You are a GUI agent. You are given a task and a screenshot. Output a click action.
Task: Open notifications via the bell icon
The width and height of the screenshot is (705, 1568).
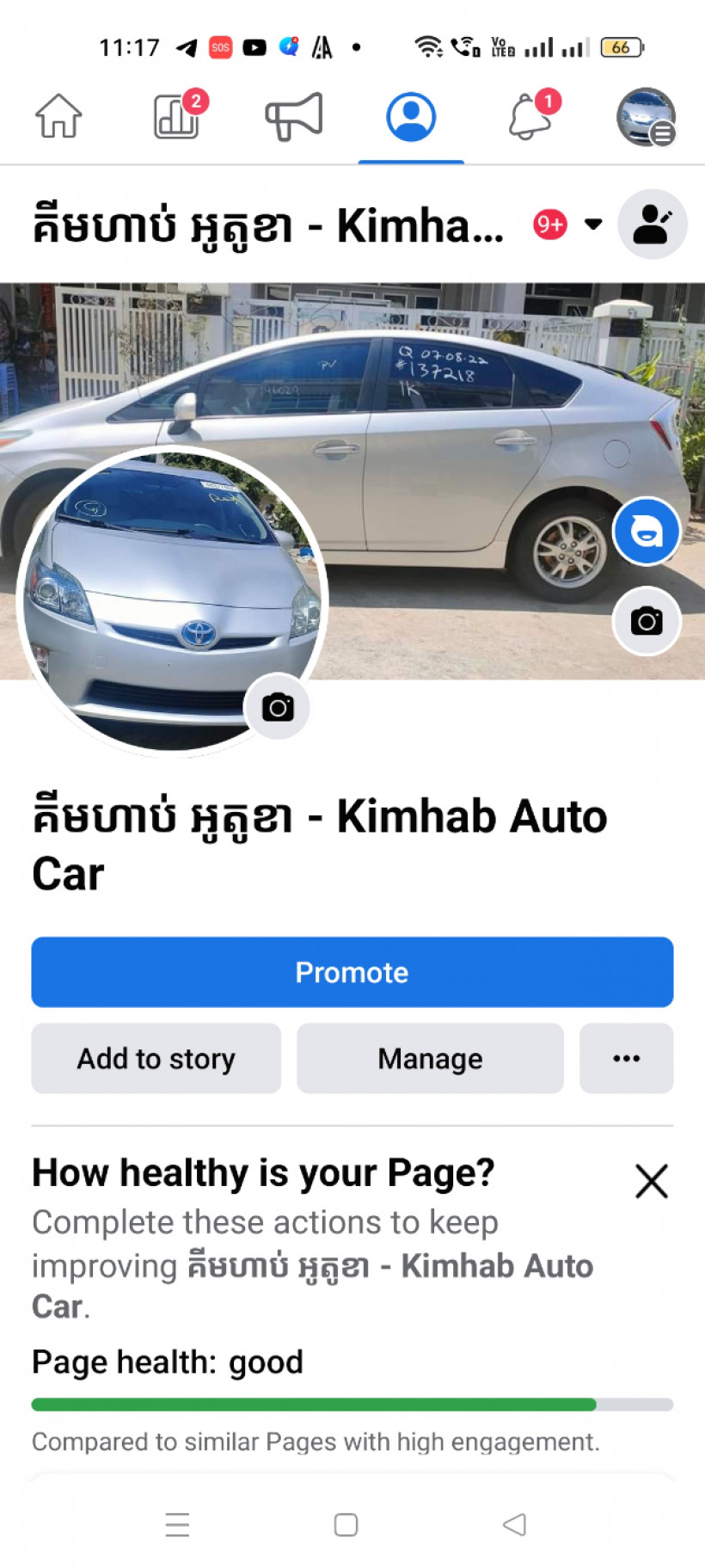529,118
